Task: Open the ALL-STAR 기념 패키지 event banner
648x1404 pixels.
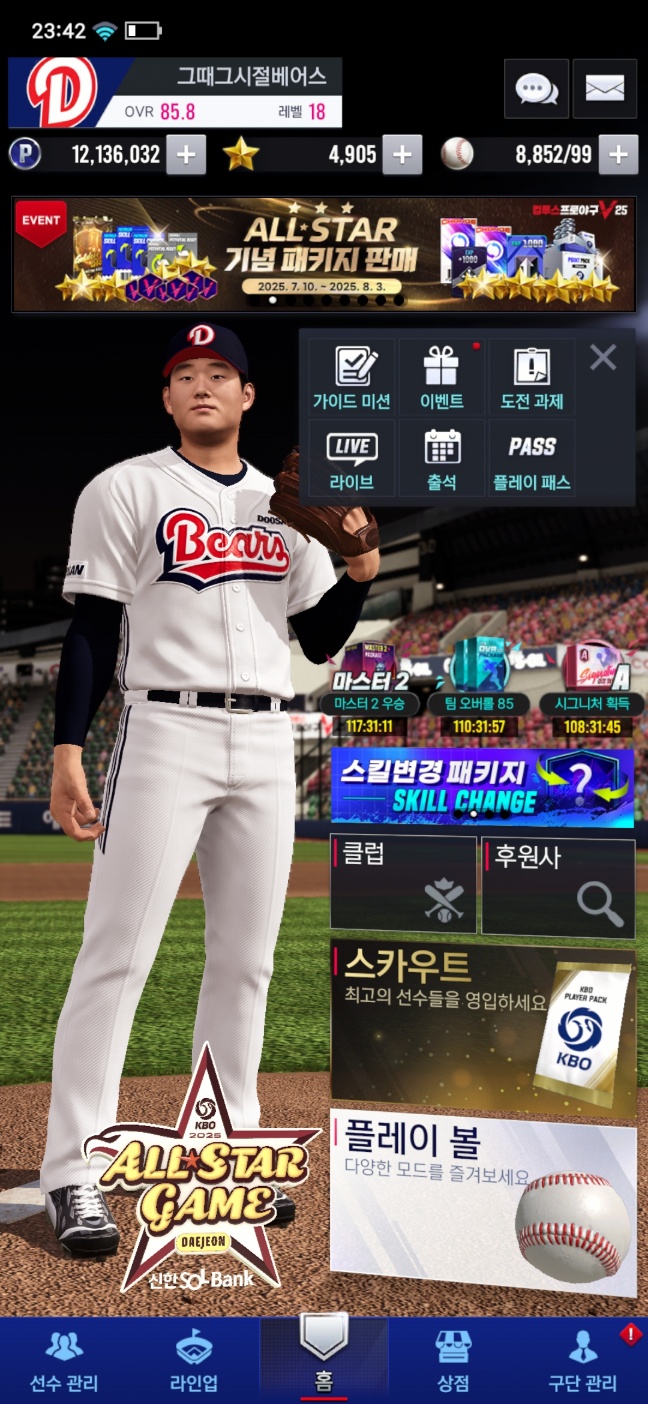Action: (324, 254)
